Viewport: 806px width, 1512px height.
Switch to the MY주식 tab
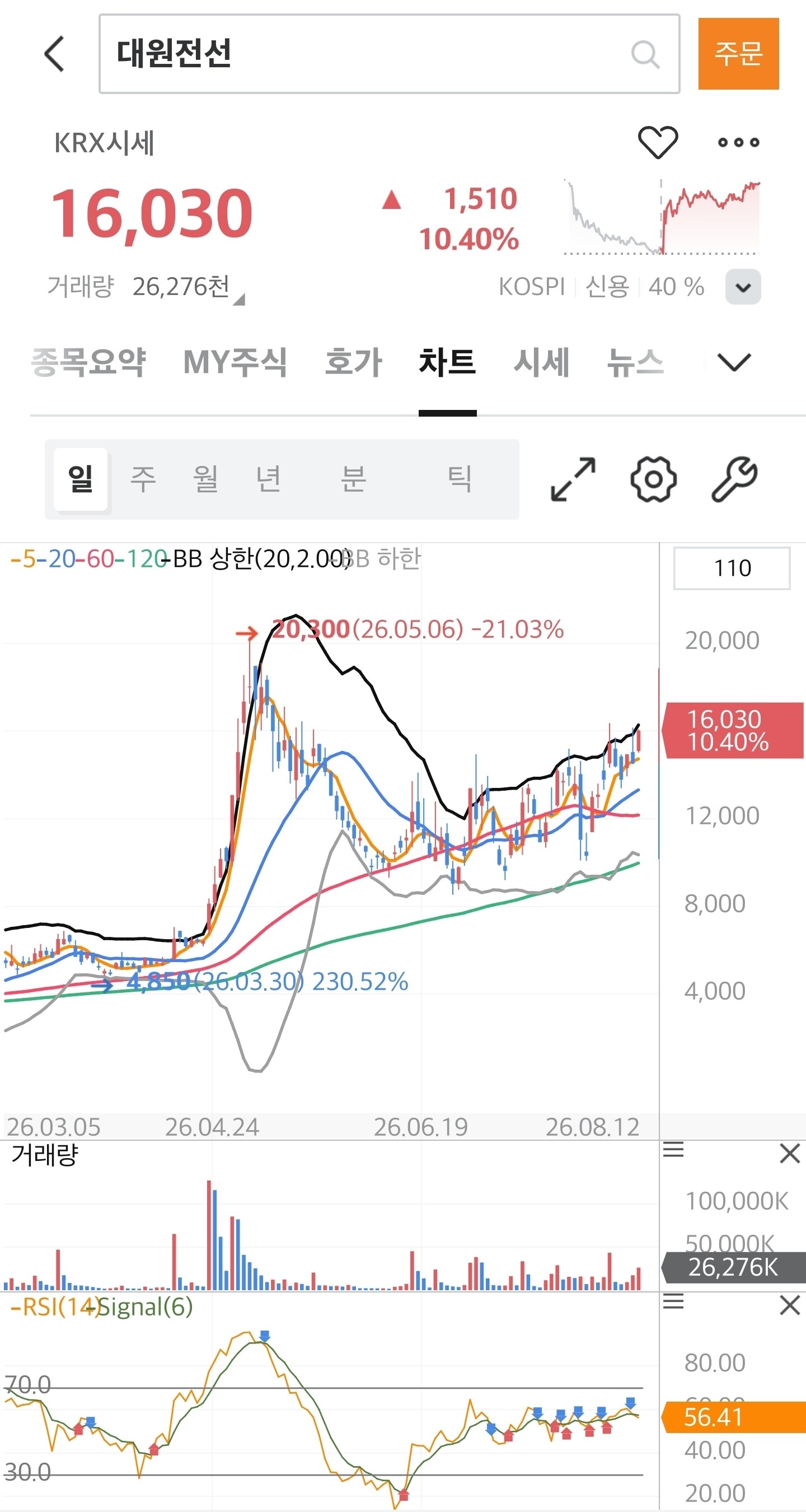(x=235, y=362)
